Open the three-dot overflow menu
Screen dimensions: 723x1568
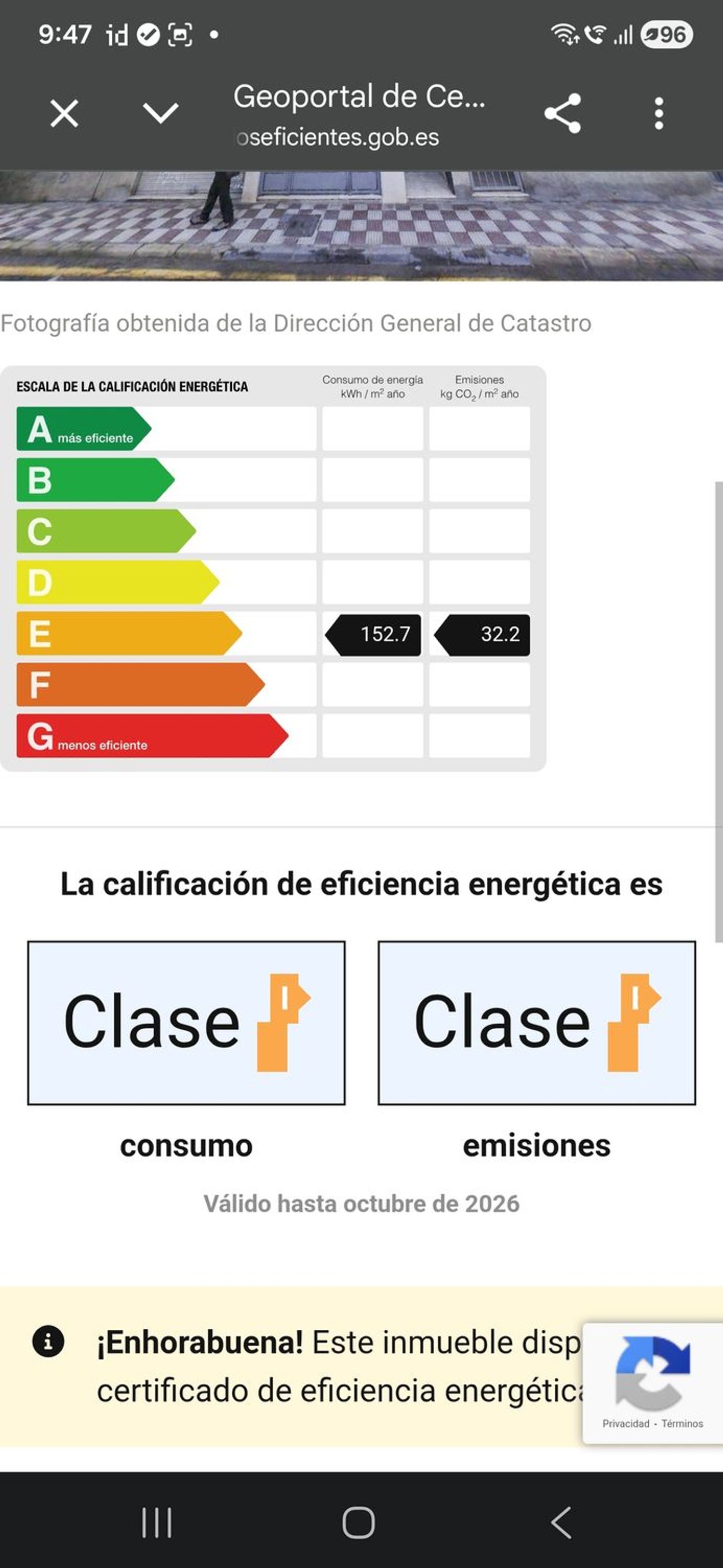pos(658,113)
